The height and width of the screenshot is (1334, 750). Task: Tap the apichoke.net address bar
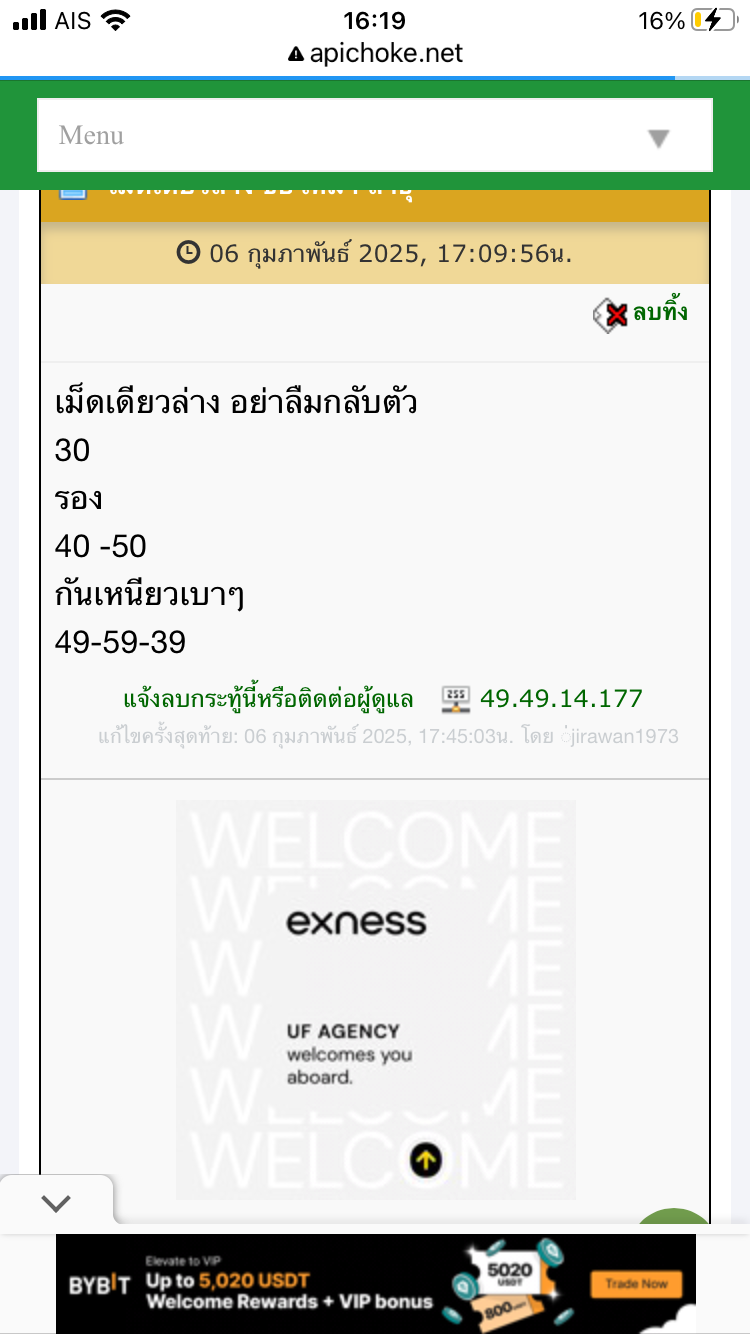tap(376, 53)
